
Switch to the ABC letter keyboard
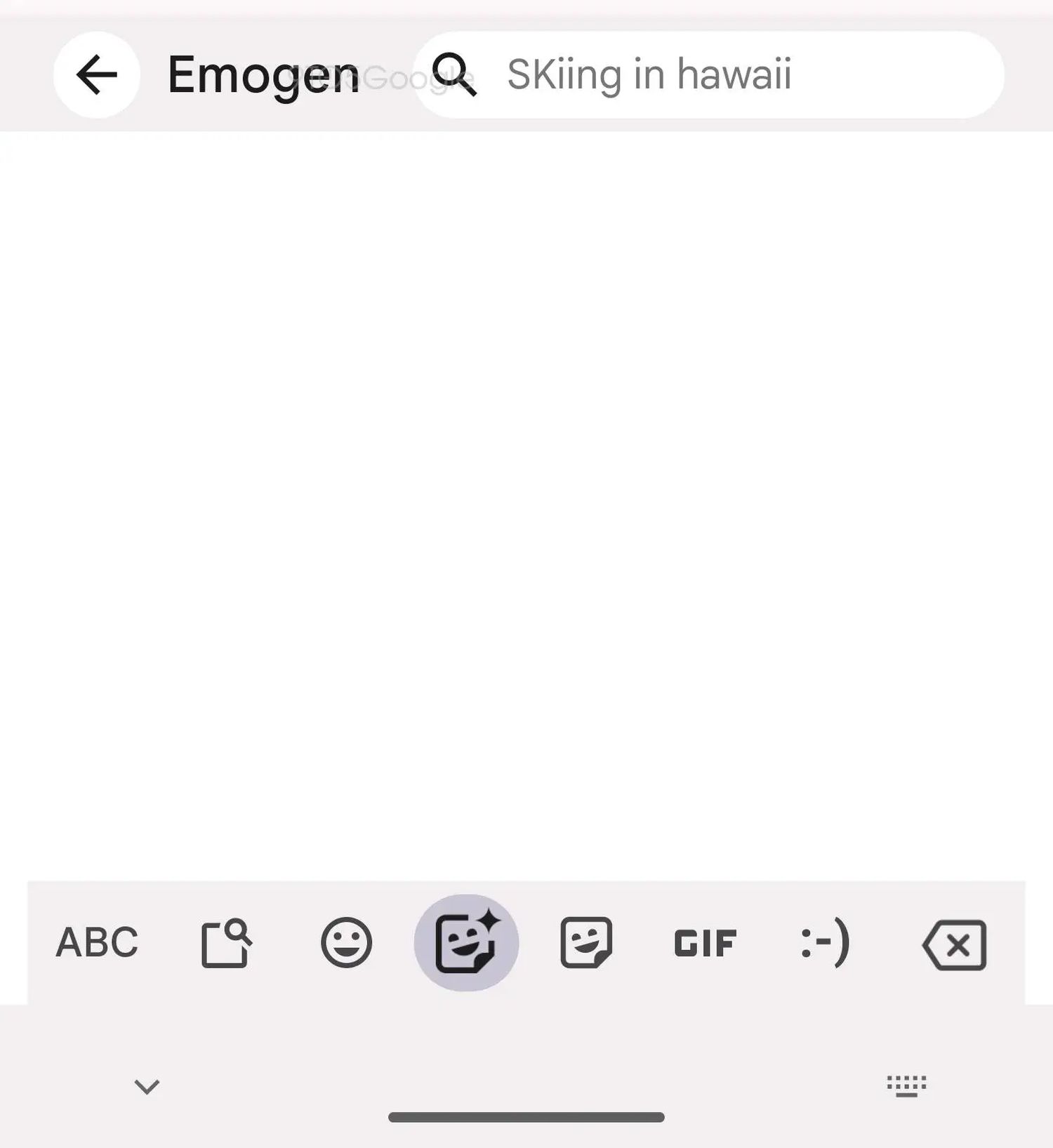pyautogui.click(x=97, y=942)
